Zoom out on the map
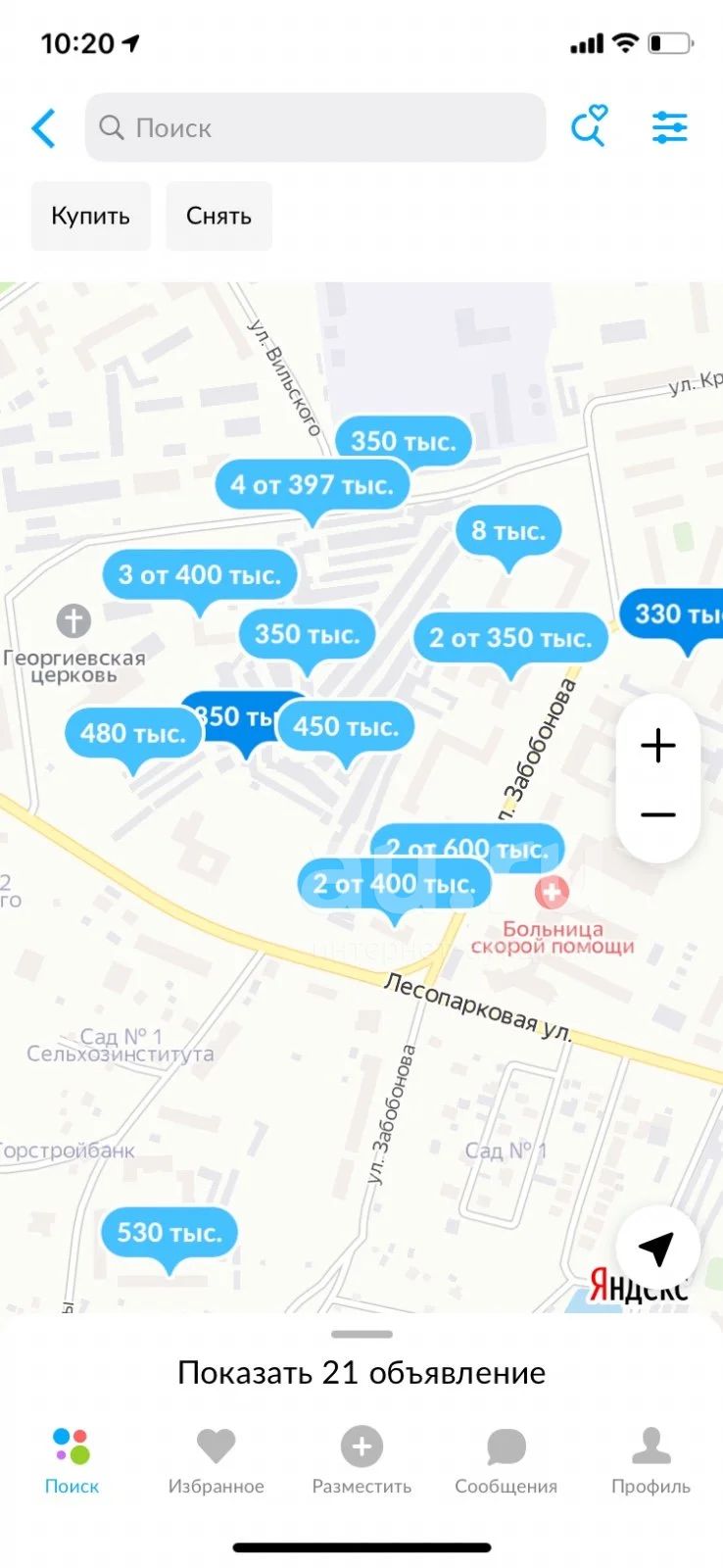Viewport: 723px width, 1568px height. 658,815
